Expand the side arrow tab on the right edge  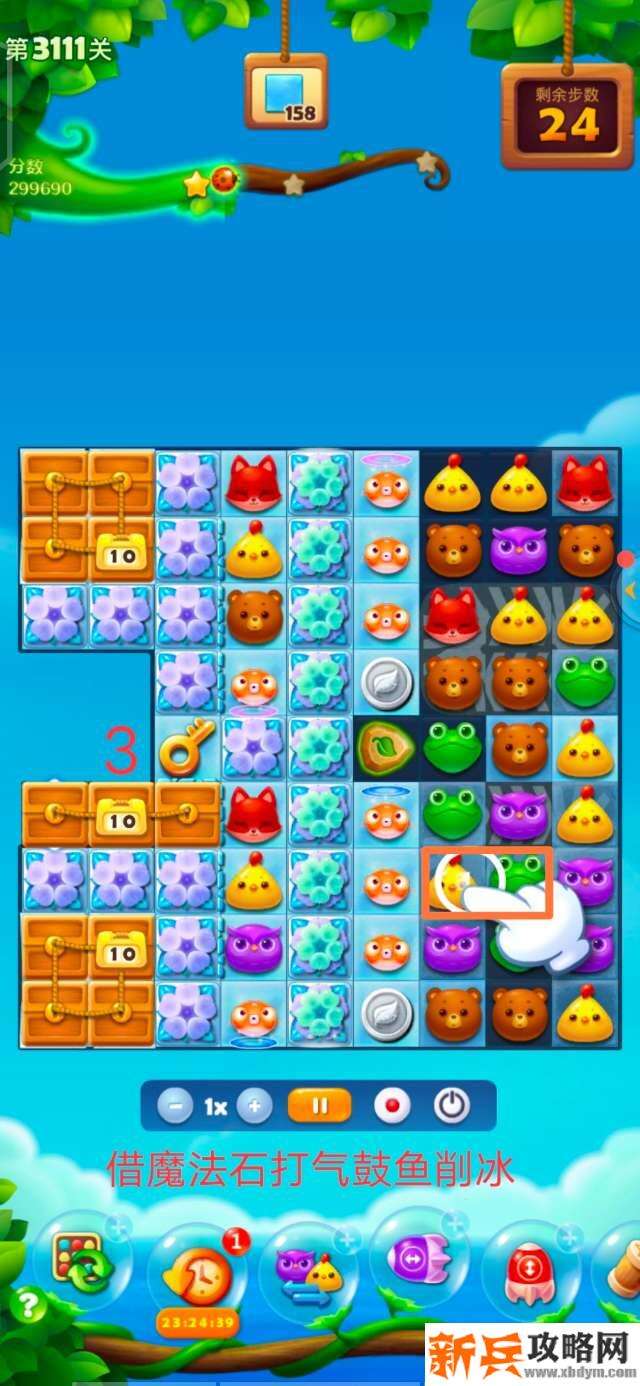click(630, 591)
